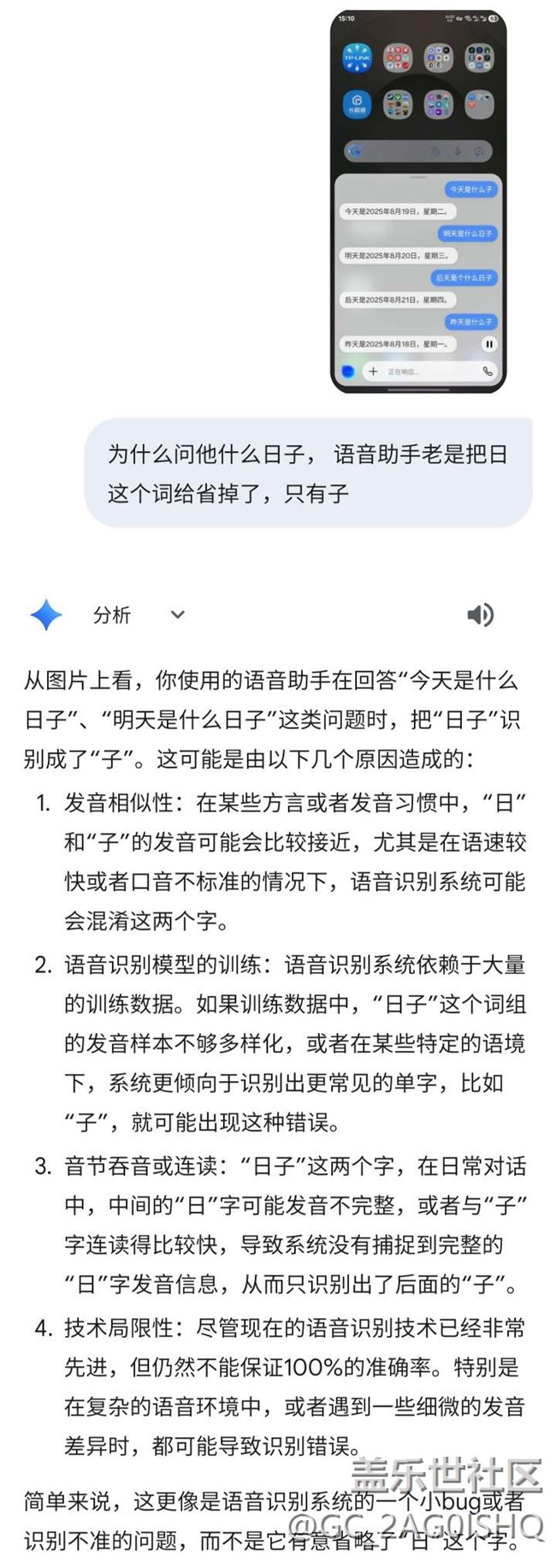Play the response aloud with the speaker icon
This screenshot has height=1568, width=556.
point(480,615)
